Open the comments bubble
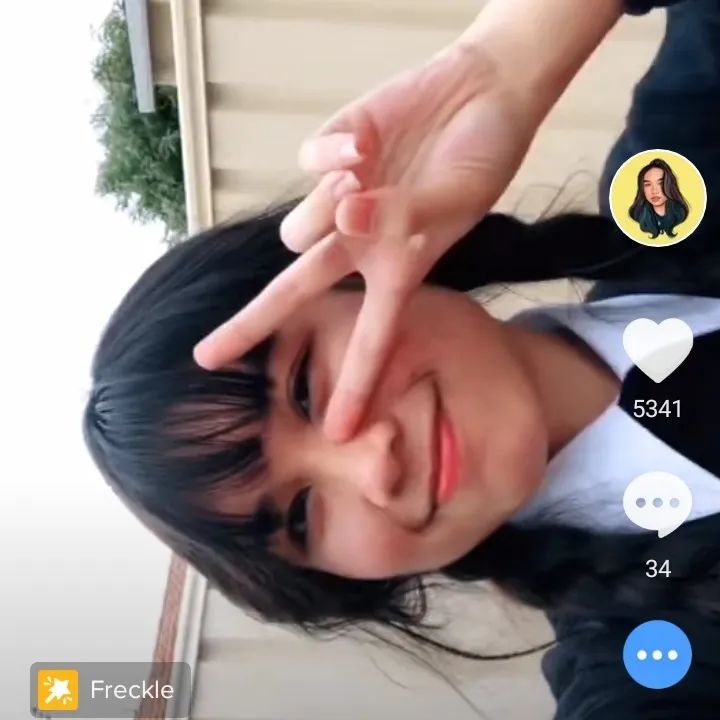This screenshot has height=720, width=720. coord(658,503)
